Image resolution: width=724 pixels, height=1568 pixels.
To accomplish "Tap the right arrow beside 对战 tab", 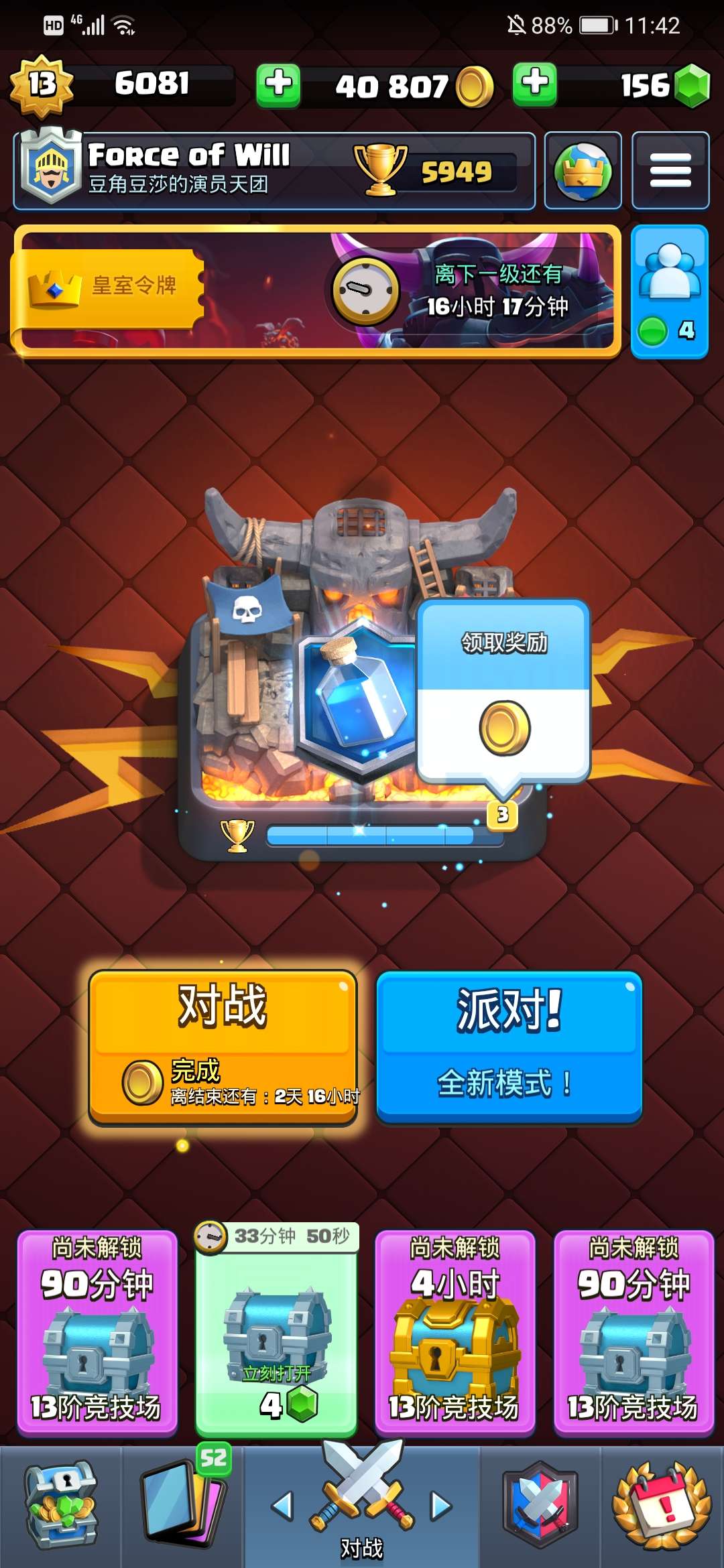I will [441, 1506].
